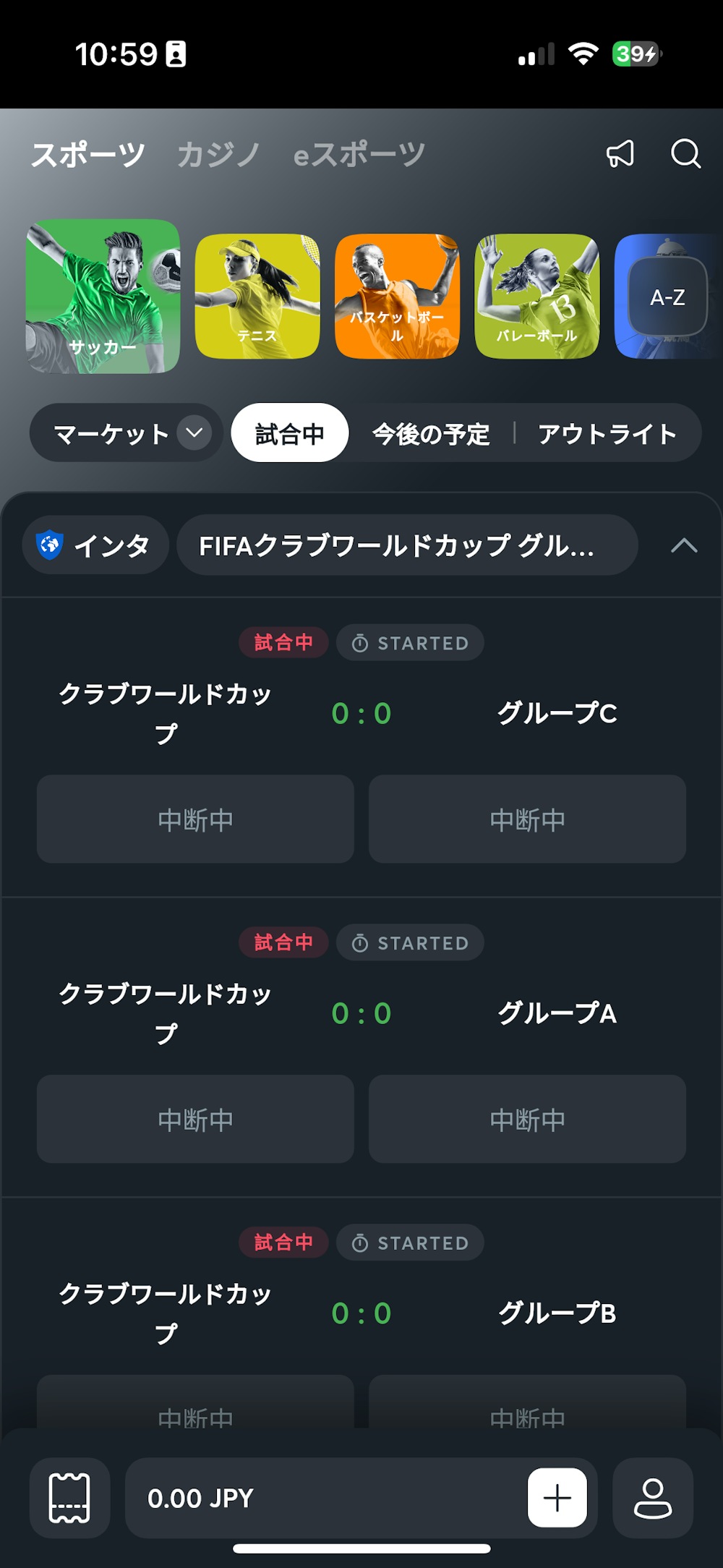Open the バスケットボール category

tap(397, 295)
